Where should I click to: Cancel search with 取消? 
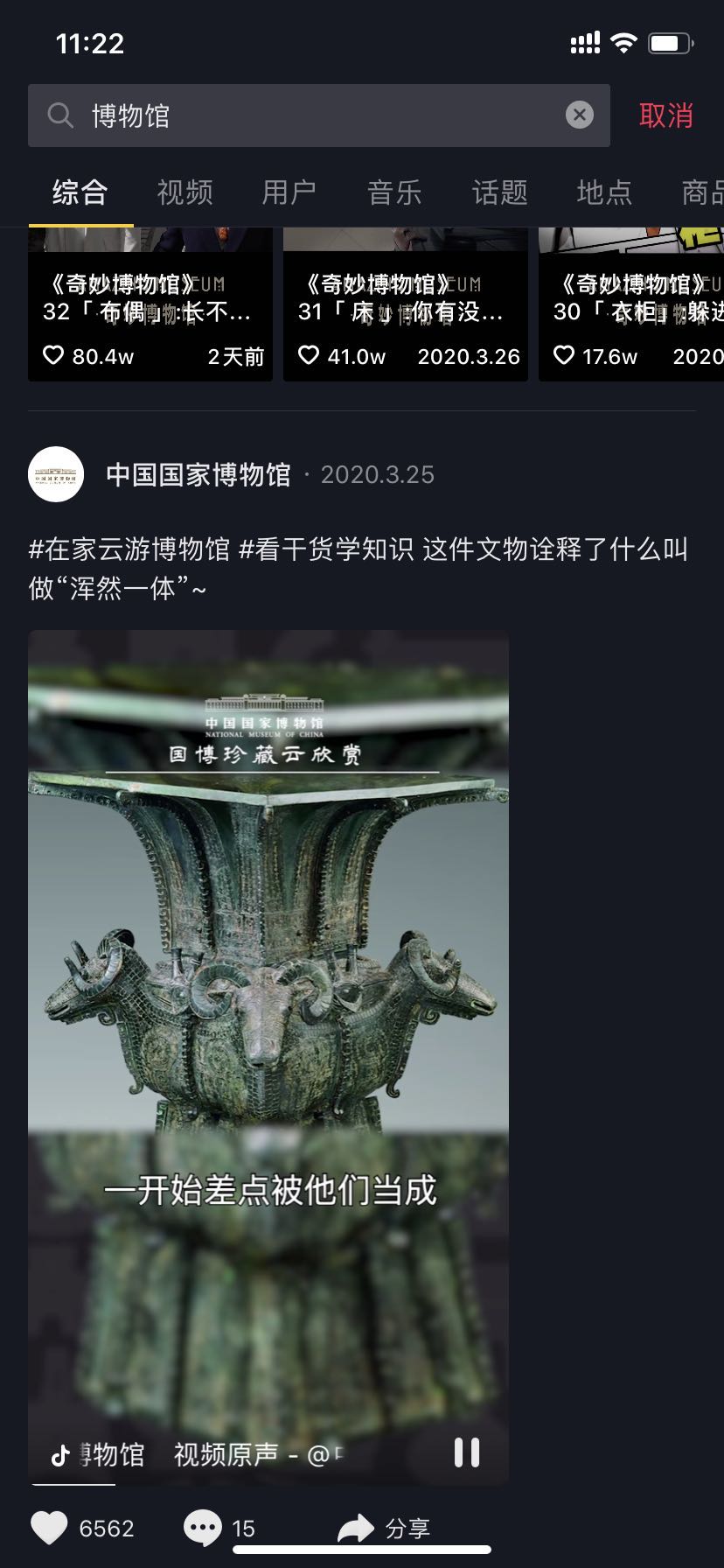(x=665, y=115)
